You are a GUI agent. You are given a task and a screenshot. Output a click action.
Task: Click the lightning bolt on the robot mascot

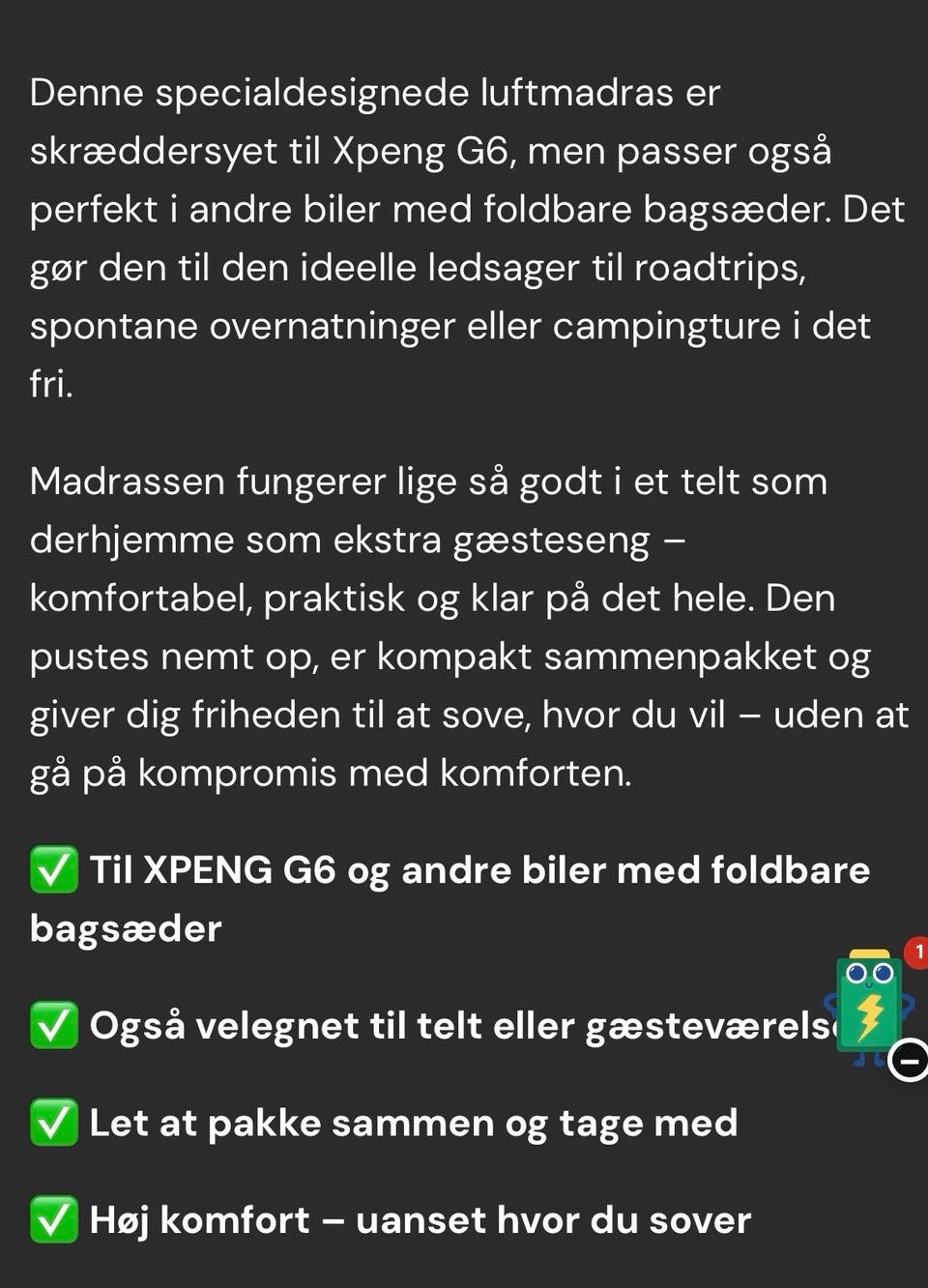pyautogui.click(x=870, y=1015)
